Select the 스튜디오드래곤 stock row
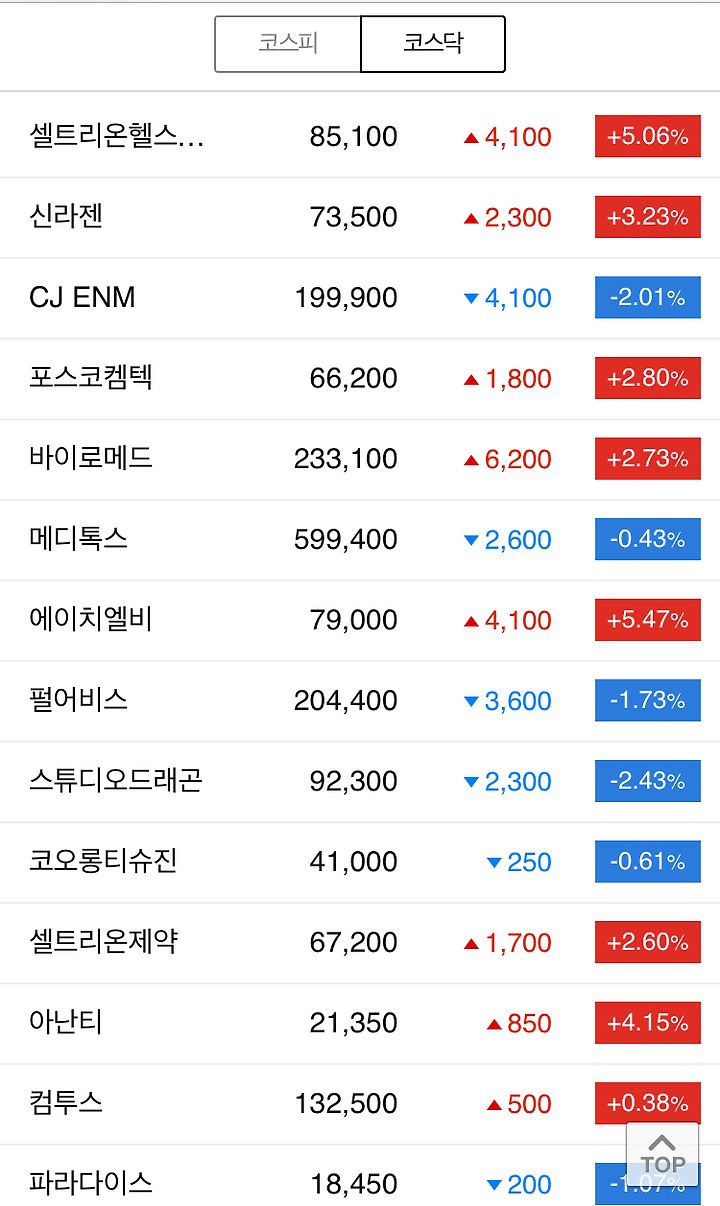This screenshot has height=1206, width=720. [360, 782]
